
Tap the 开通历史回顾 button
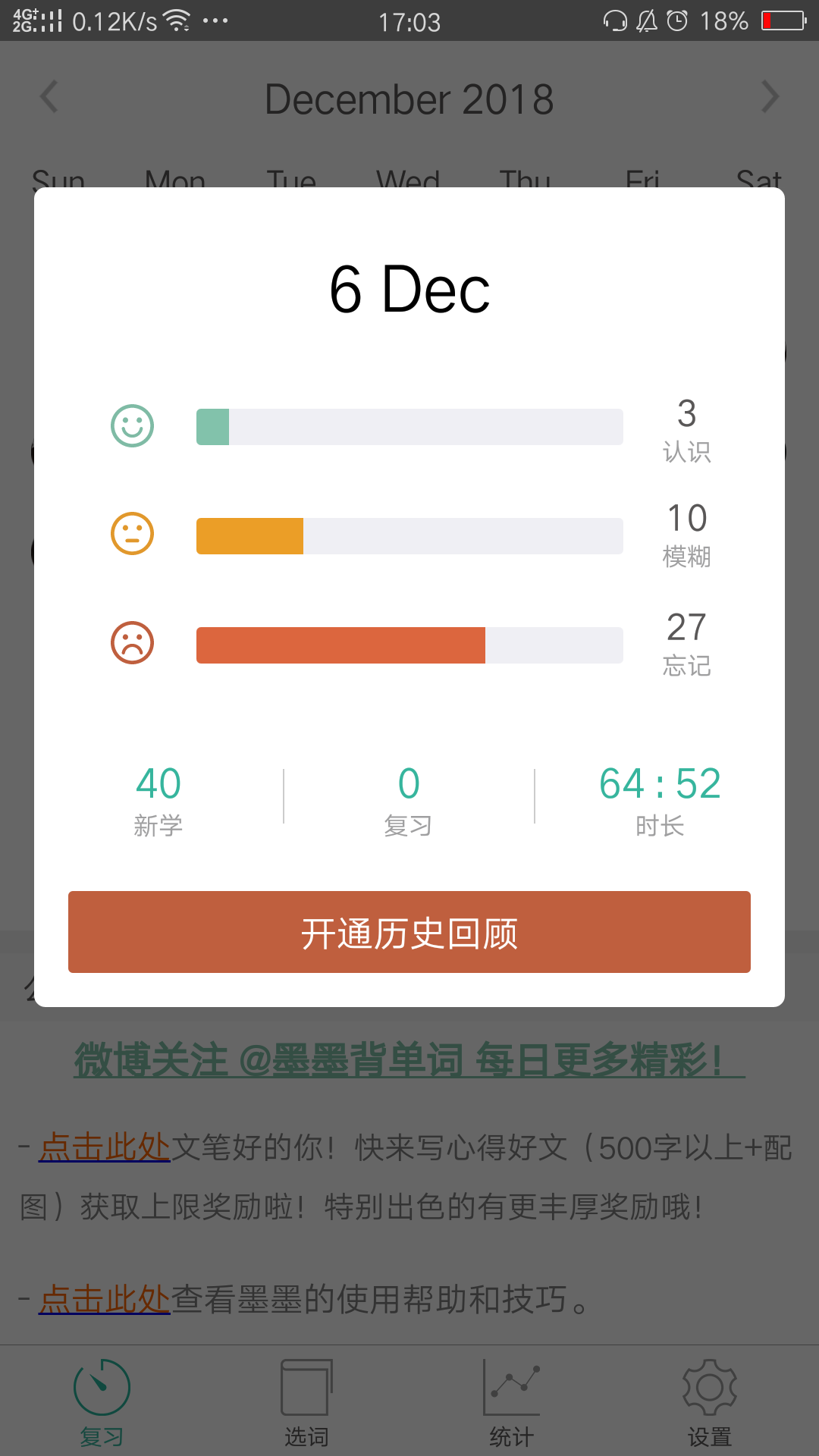pos(409,932)
